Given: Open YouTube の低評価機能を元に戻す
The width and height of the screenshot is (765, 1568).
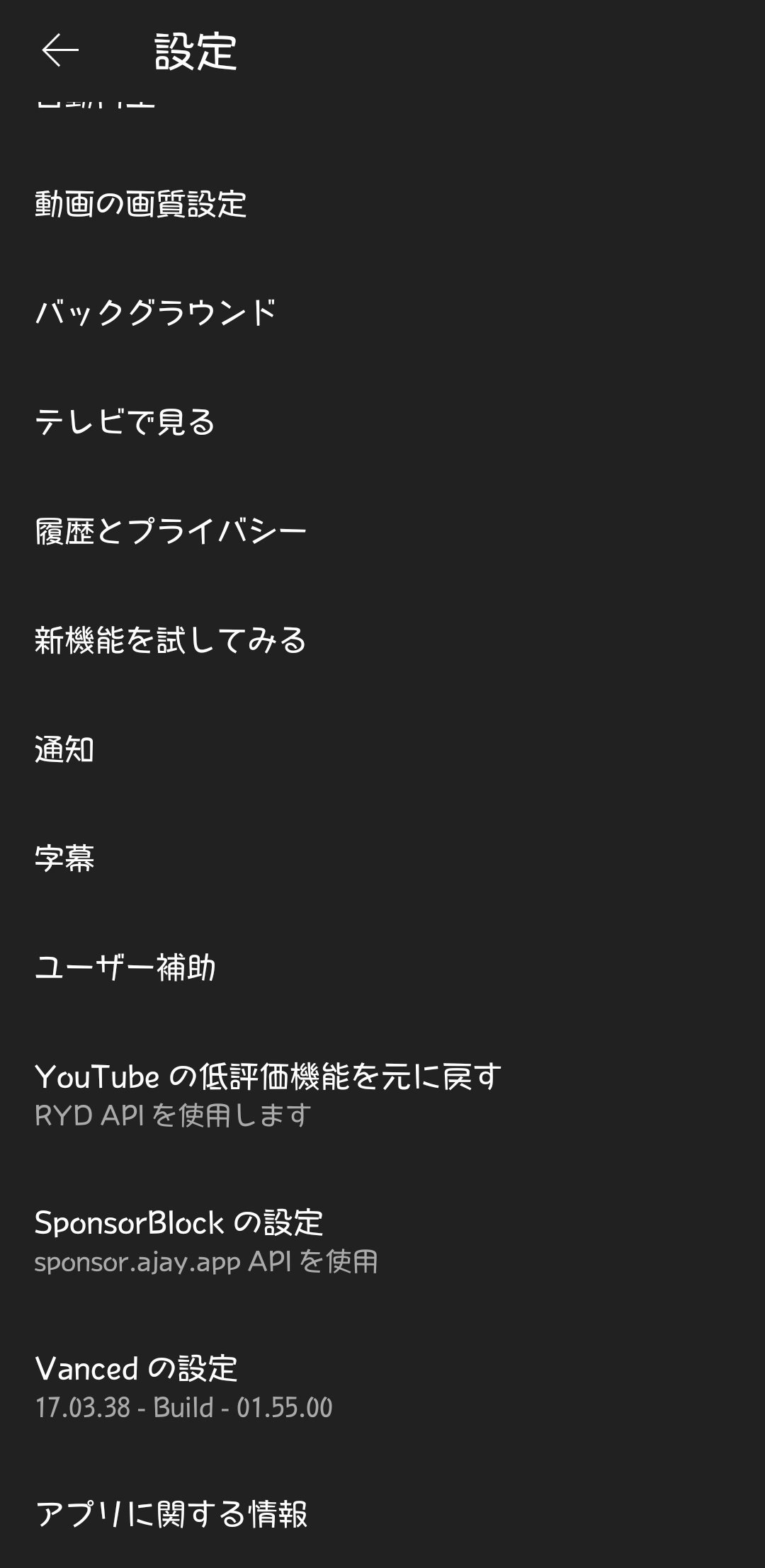Looking at the screenshot, I should (268, 1093).
